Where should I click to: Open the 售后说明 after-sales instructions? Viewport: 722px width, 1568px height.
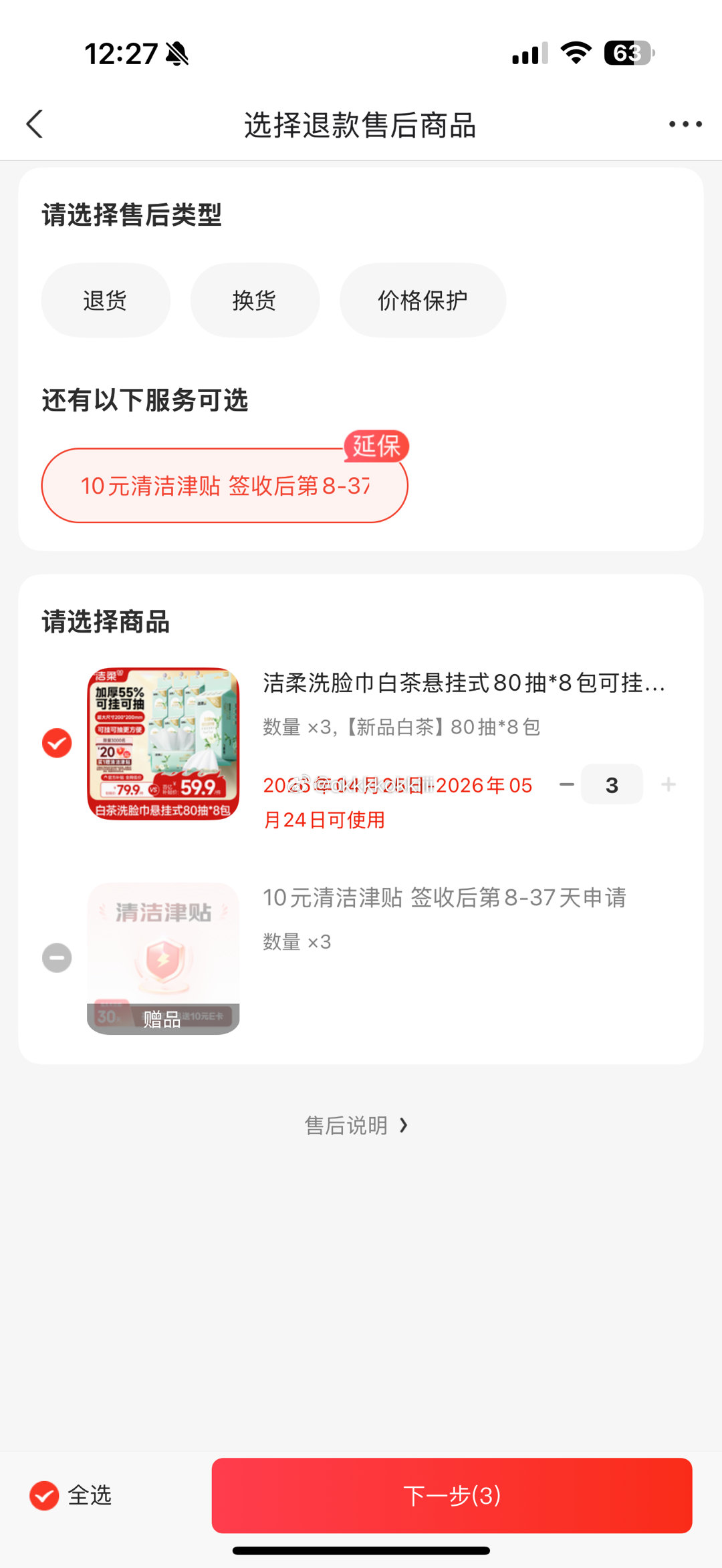tap(356, 1126)
